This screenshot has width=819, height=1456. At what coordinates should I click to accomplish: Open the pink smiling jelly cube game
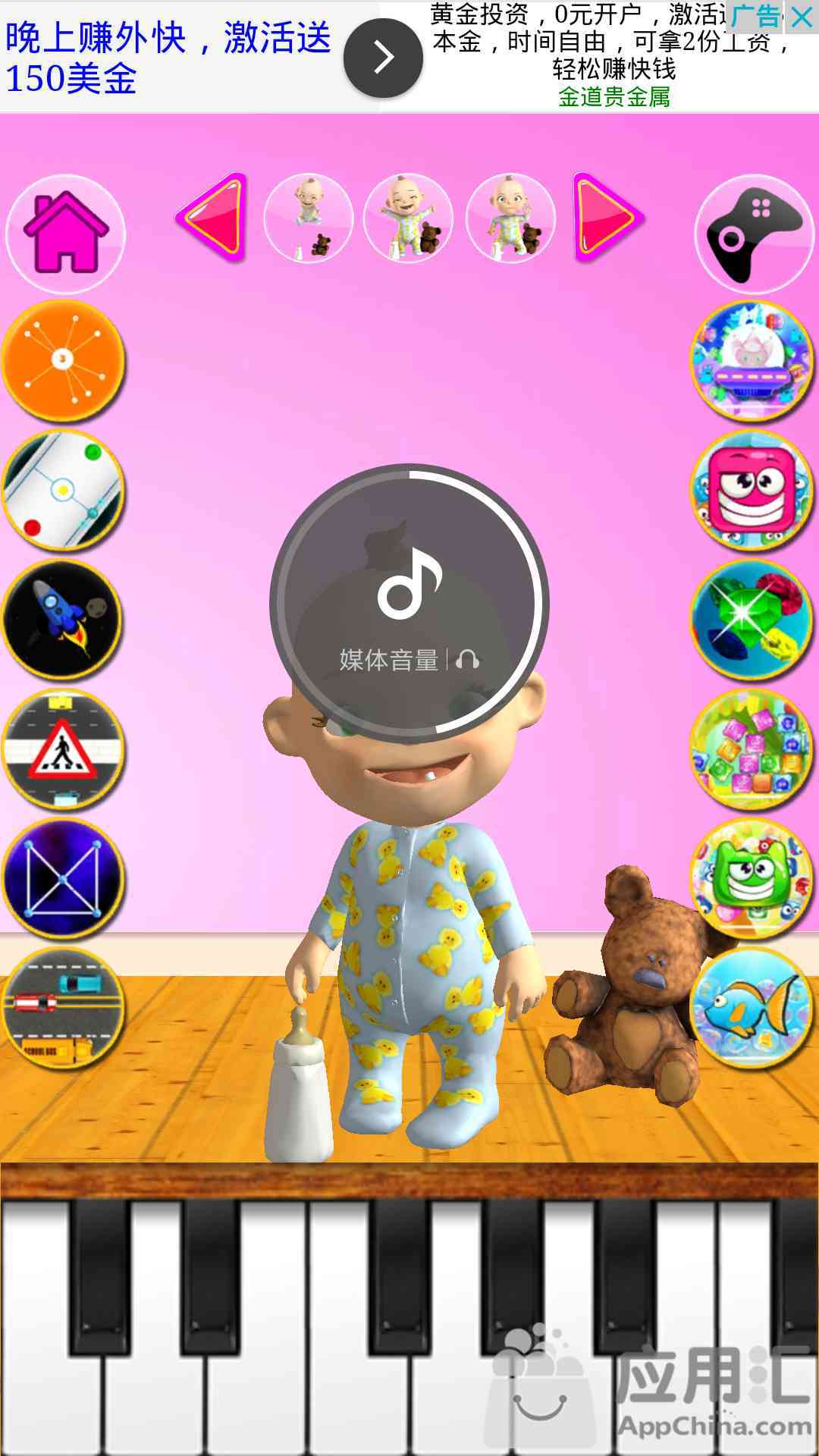(x=751, y=490)
